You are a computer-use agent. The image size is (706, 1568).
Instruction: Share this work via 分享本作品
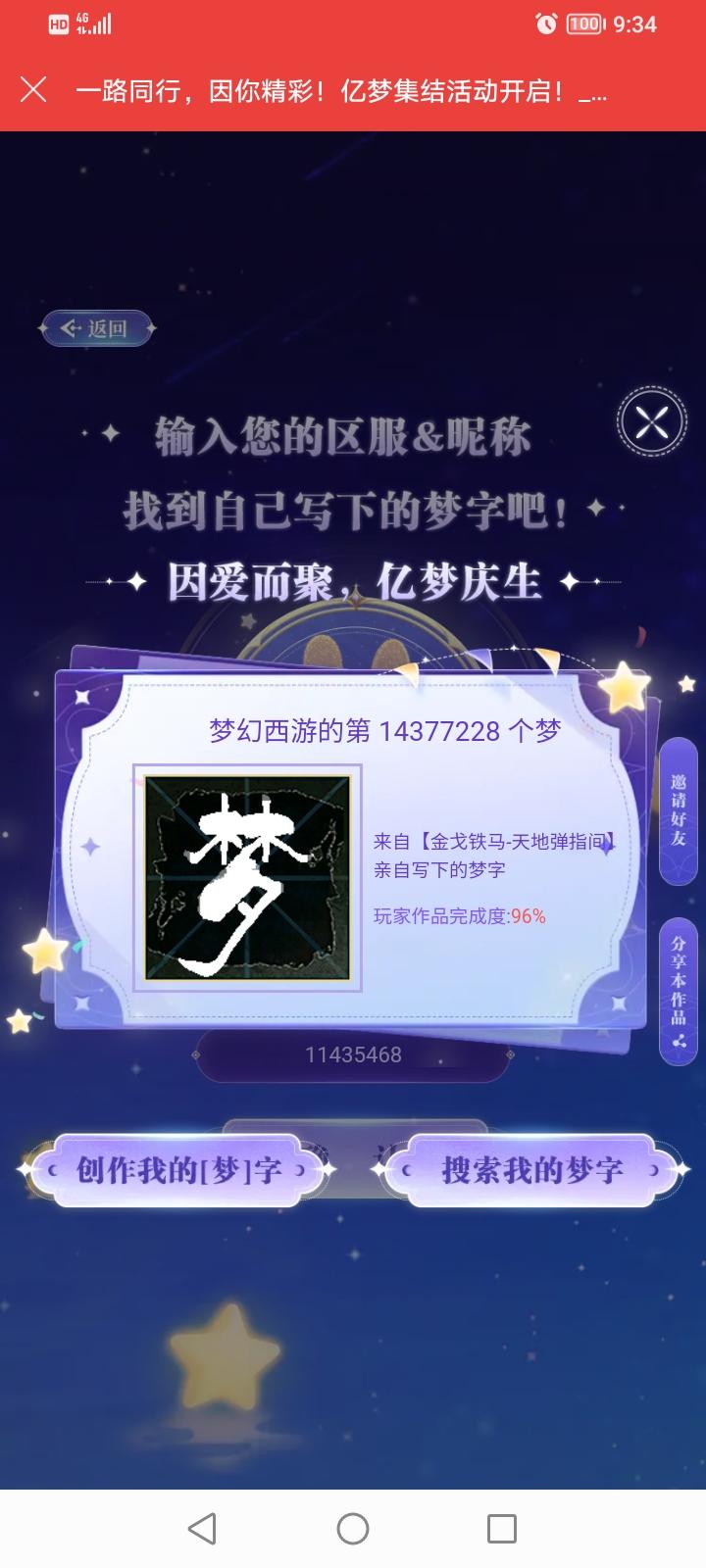pyautogui.click(x=679, y=990)
